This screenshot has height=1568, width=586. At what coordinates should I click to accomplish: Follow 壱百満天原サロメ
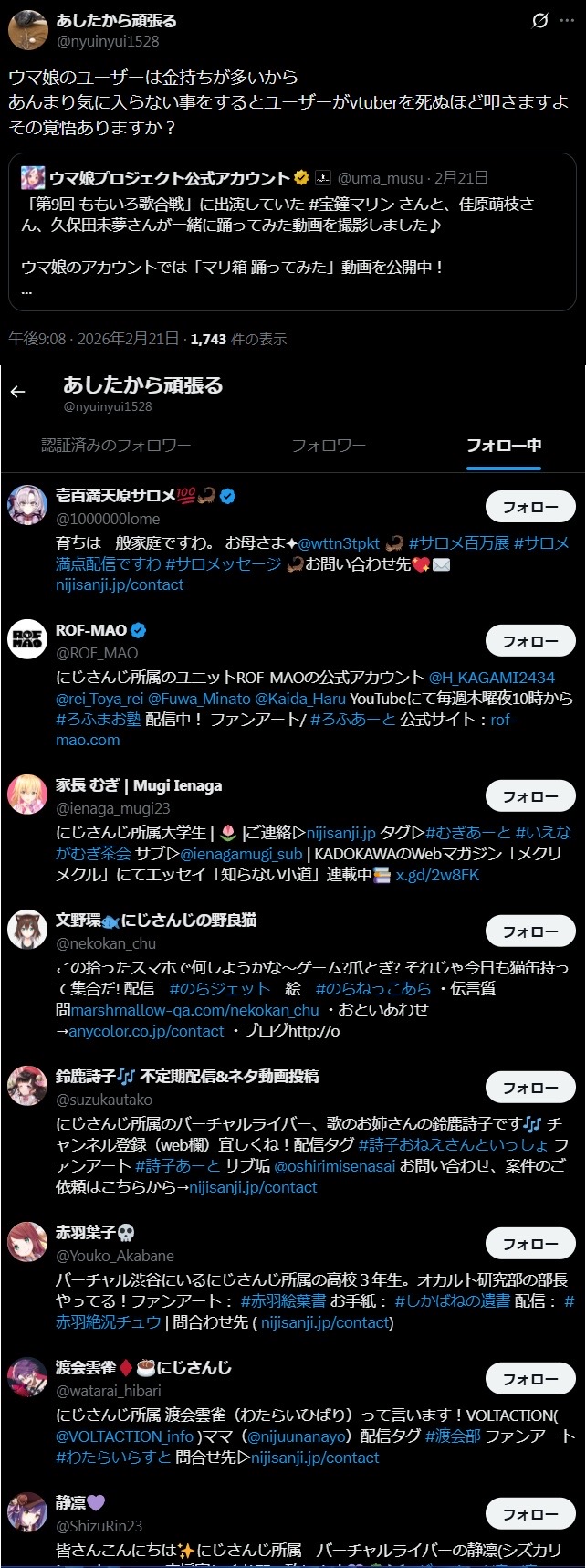pos(530,507)
